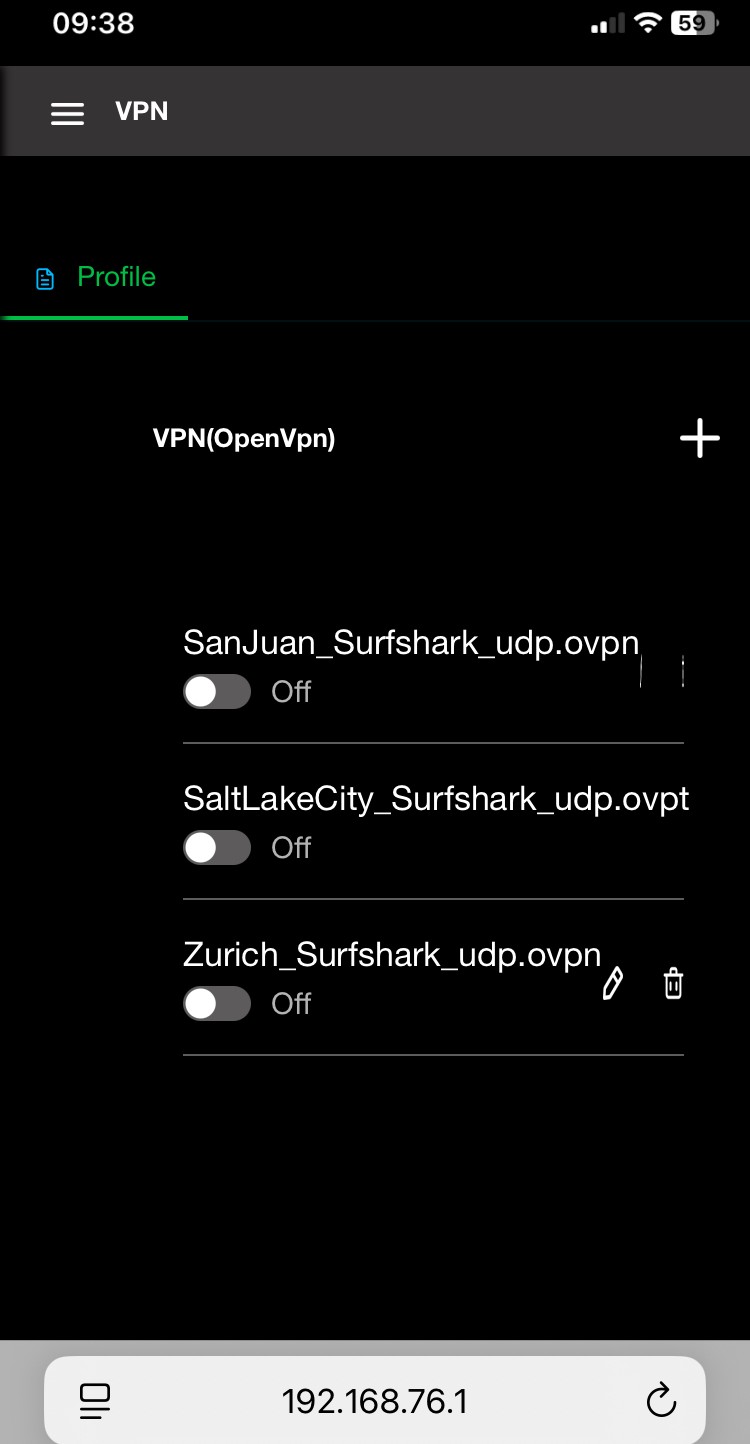Edit the Zurich_Surfshark_udp profile

click(613, 984)
